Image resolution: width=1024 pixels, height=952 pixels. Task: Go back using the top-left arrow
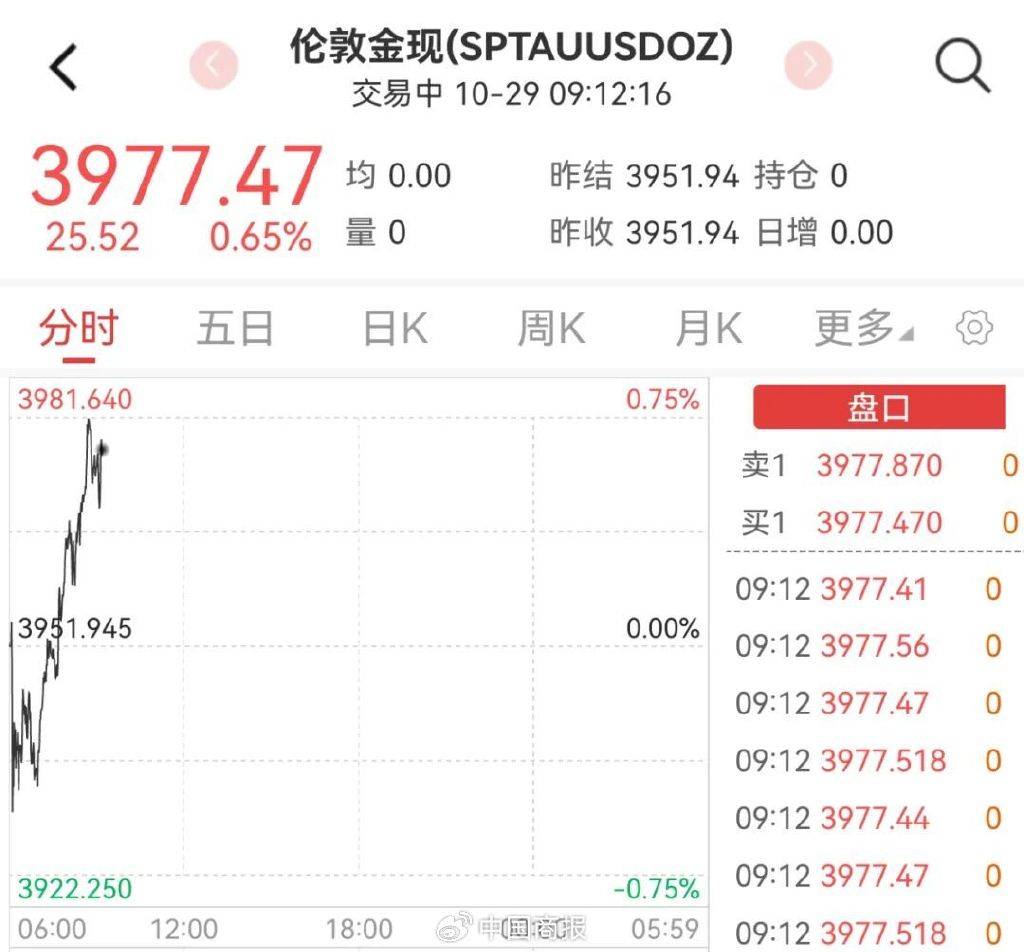[64, 67]
